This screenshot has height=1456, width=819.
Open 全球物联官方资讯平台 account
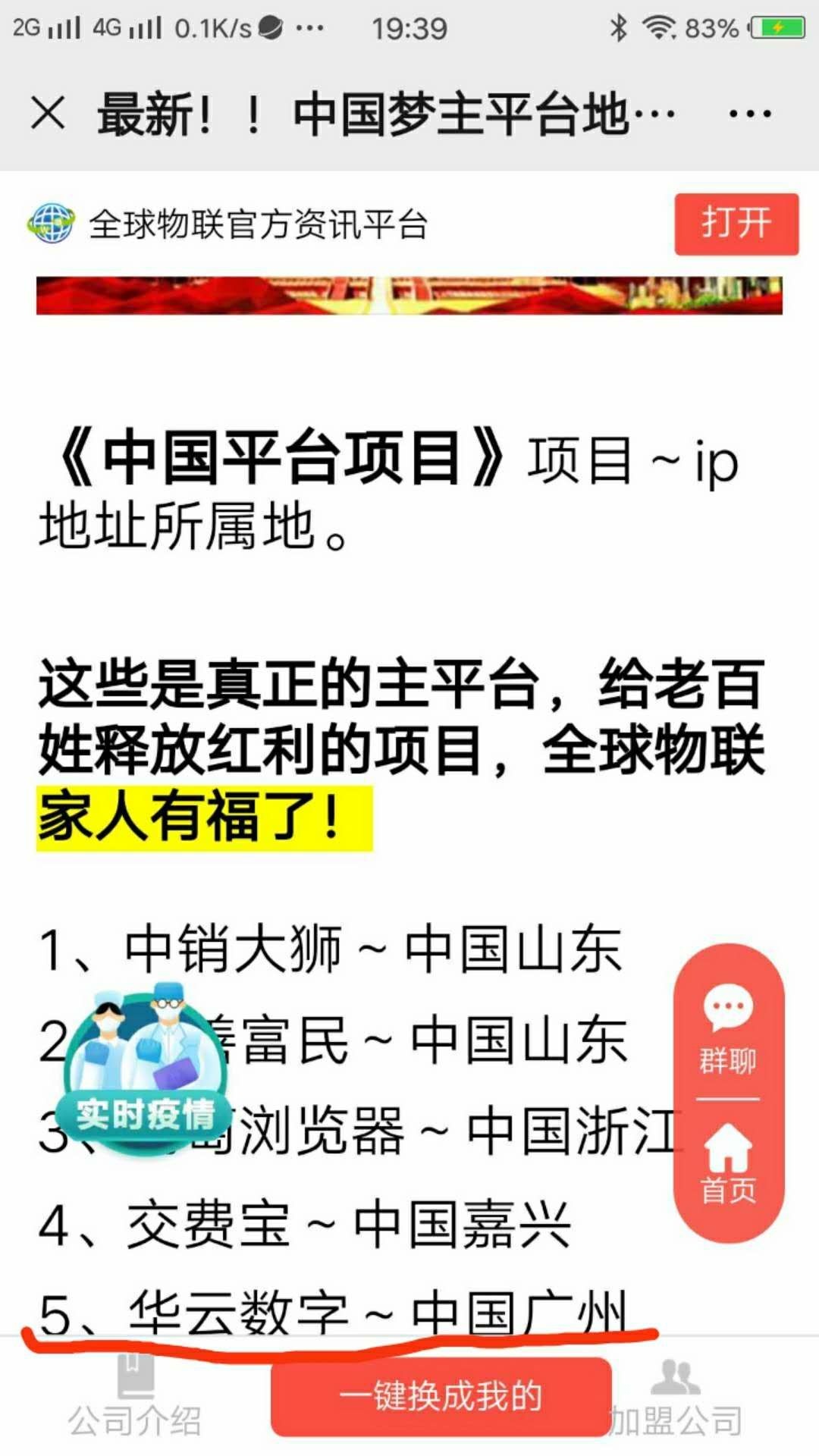(227, 224)
